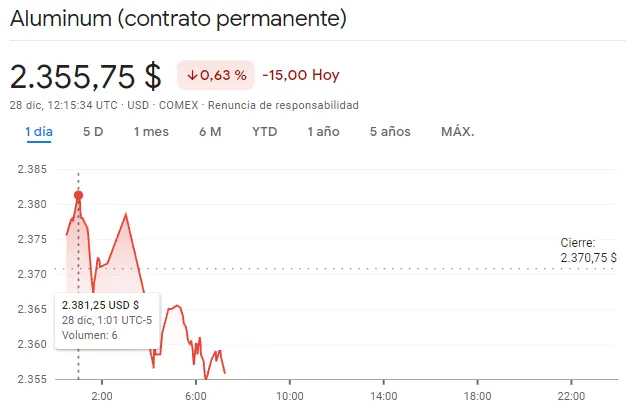Image resolution: width=626 pixels, height=408 pixels.
Task: Switch to the 5 años range
Action: (x=390, y=132)
